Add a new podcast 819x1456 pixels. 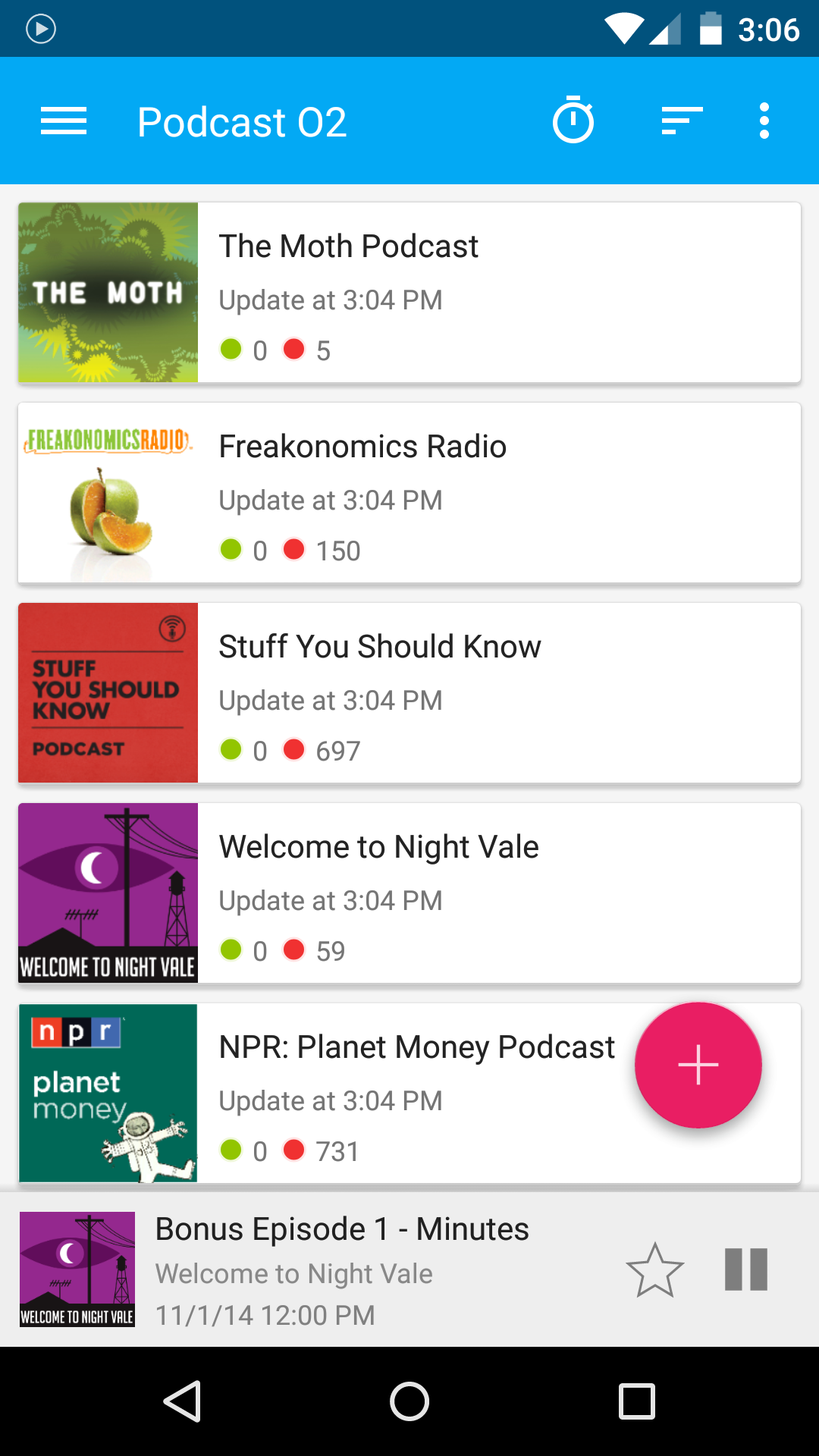pyautogui.click(x=698, y=1065)
